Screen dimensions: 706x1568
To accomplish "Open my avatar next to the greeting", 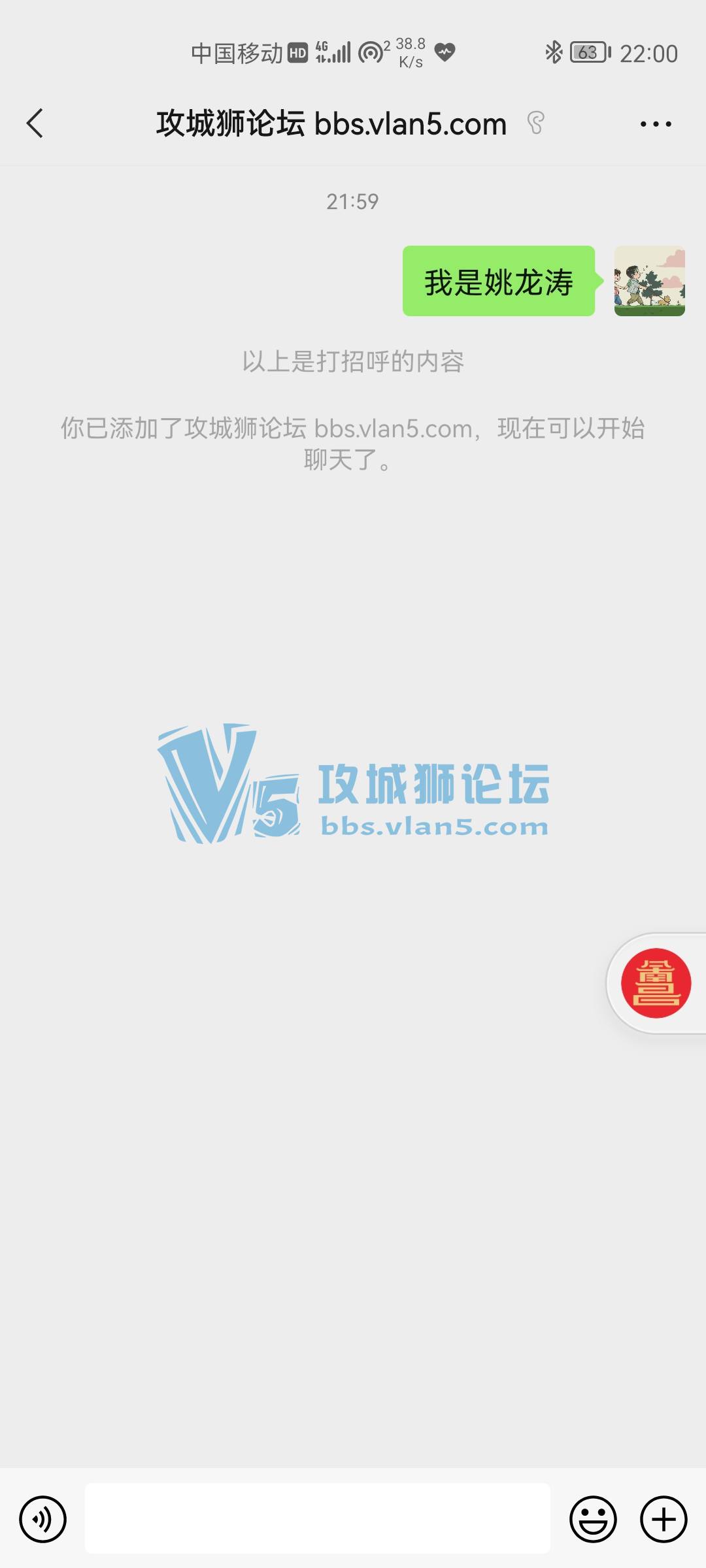I will click(x=649, y=281).
